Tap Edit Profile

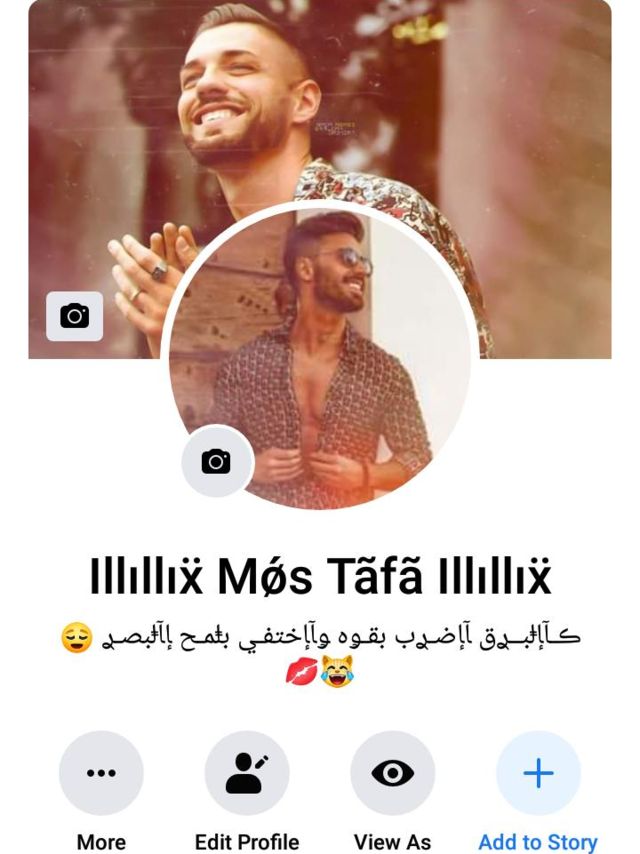[247, 773]
